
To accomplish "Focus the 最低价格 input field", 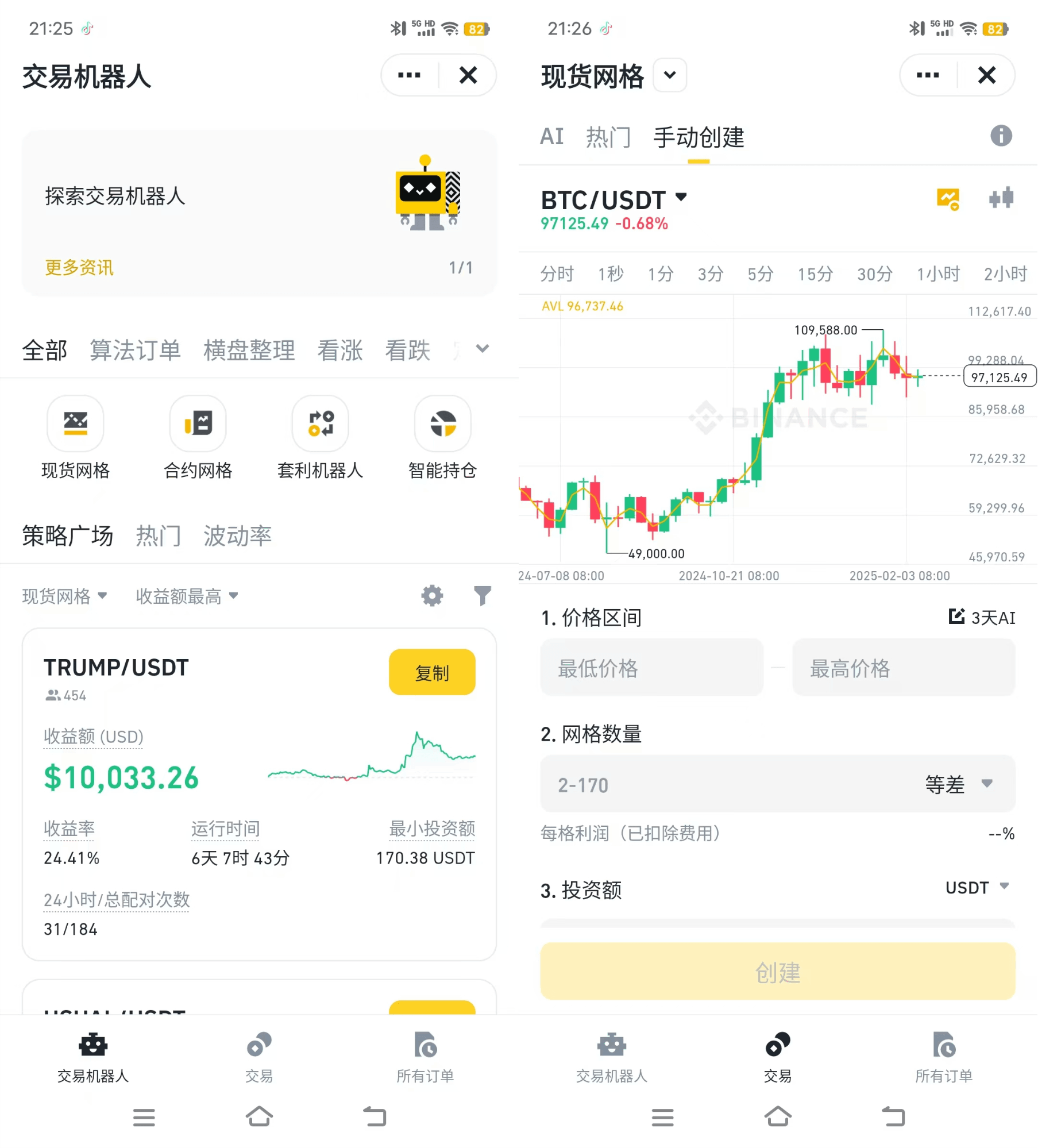I will click(651, 668).
